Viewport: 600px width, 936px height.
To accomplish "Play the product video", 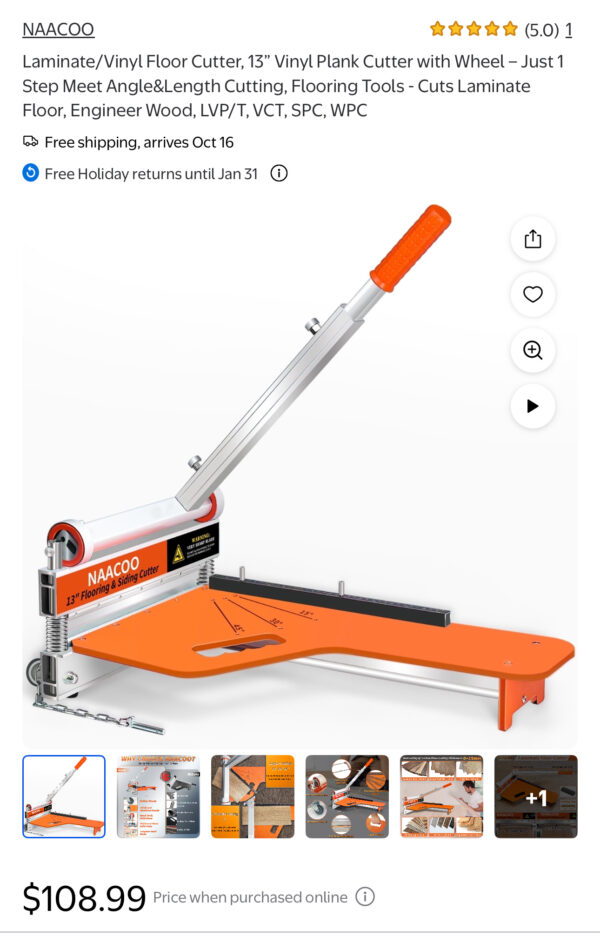I will point(532,406).
